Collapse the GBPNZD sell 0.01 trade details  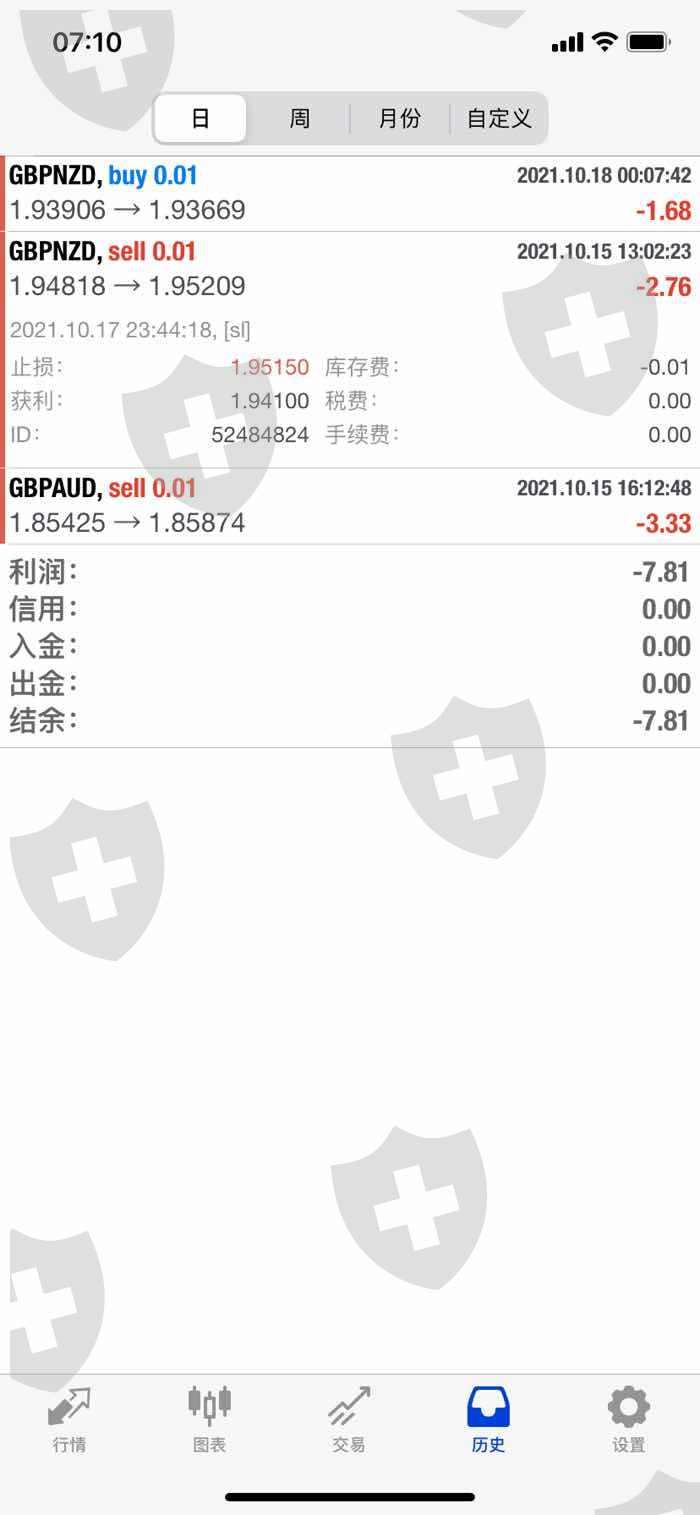coord(350,270)
